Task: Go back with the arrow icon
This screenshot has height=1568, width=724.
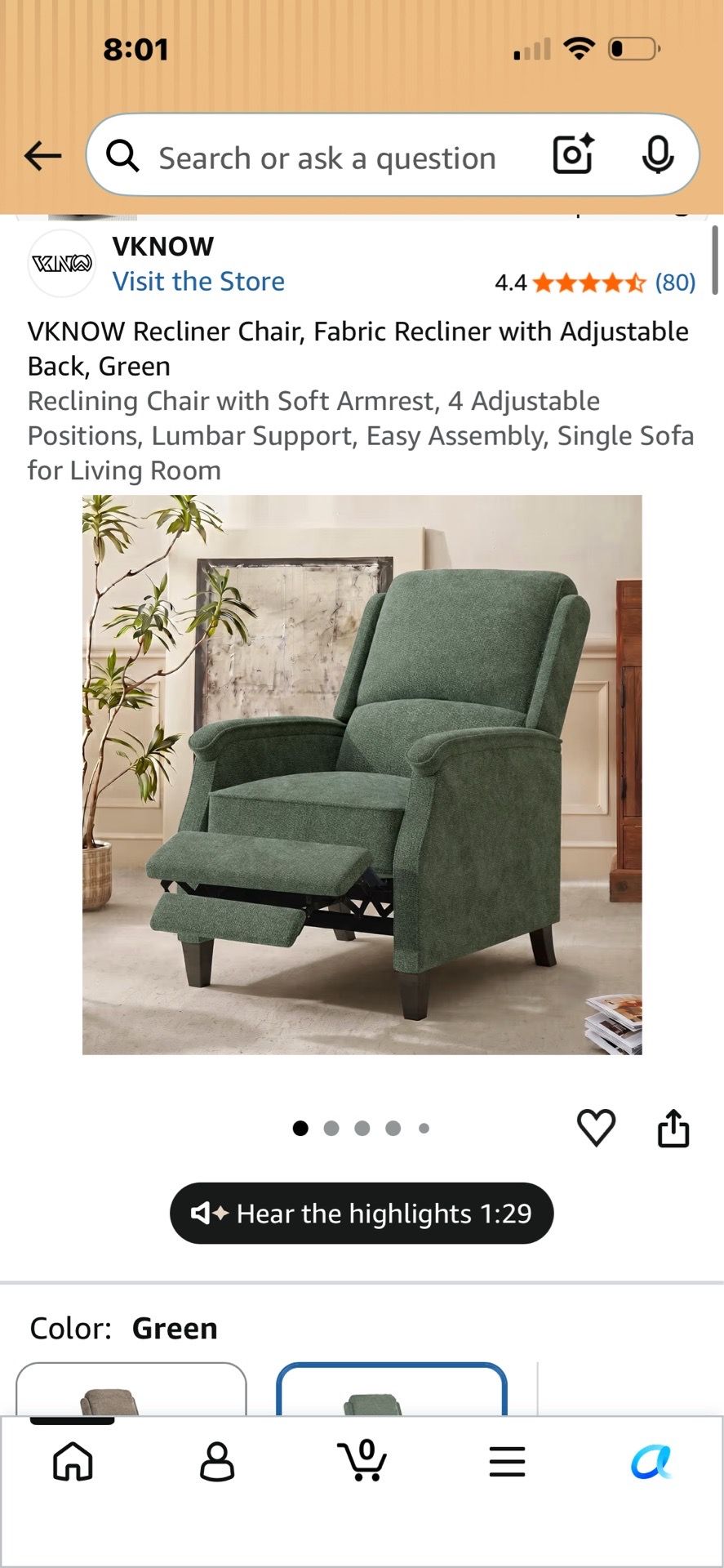Action: [42, 155]
